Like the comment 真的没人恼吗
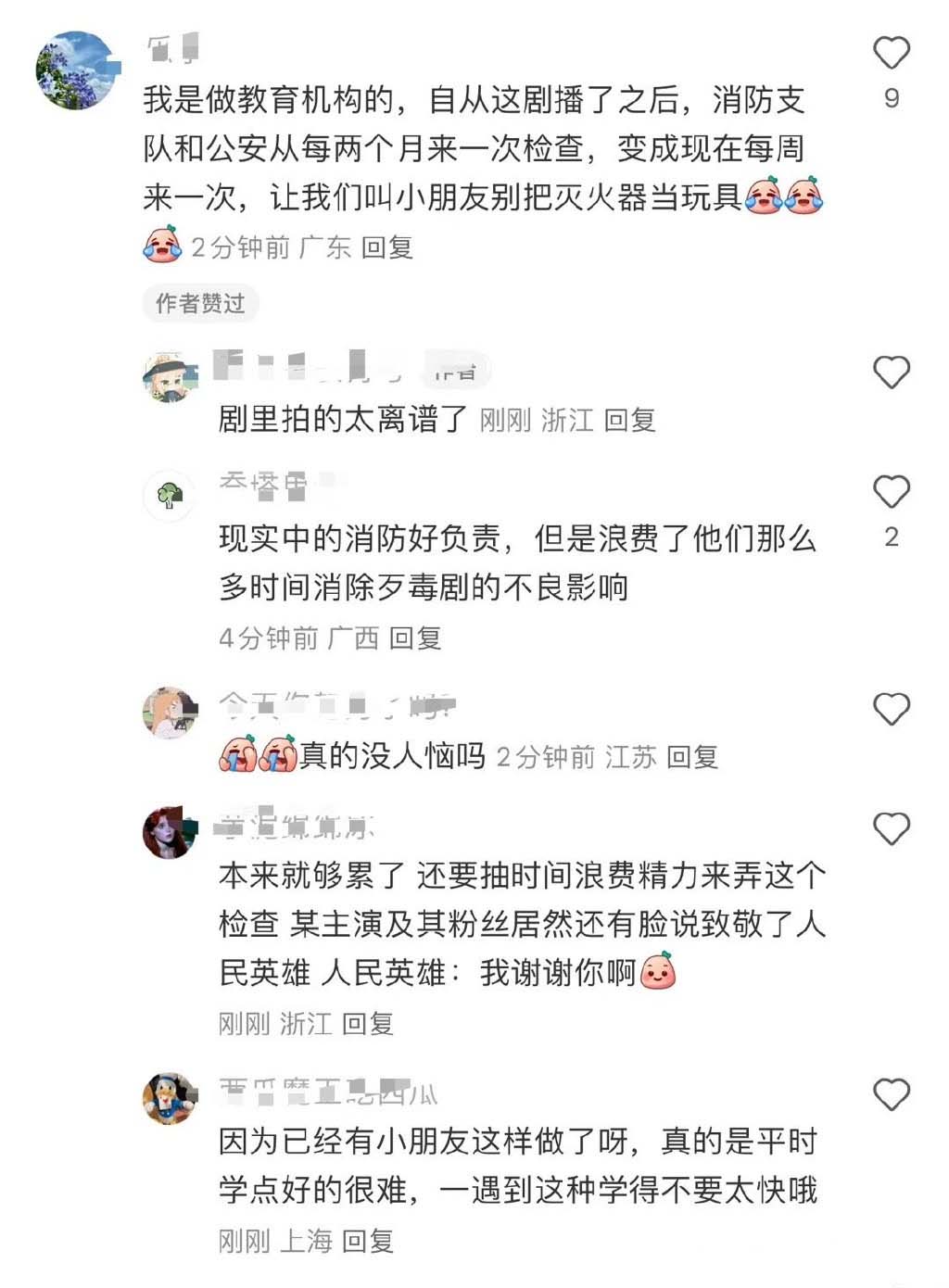Viewport: 949px width, 1288px height. click(x=892, y=710)
